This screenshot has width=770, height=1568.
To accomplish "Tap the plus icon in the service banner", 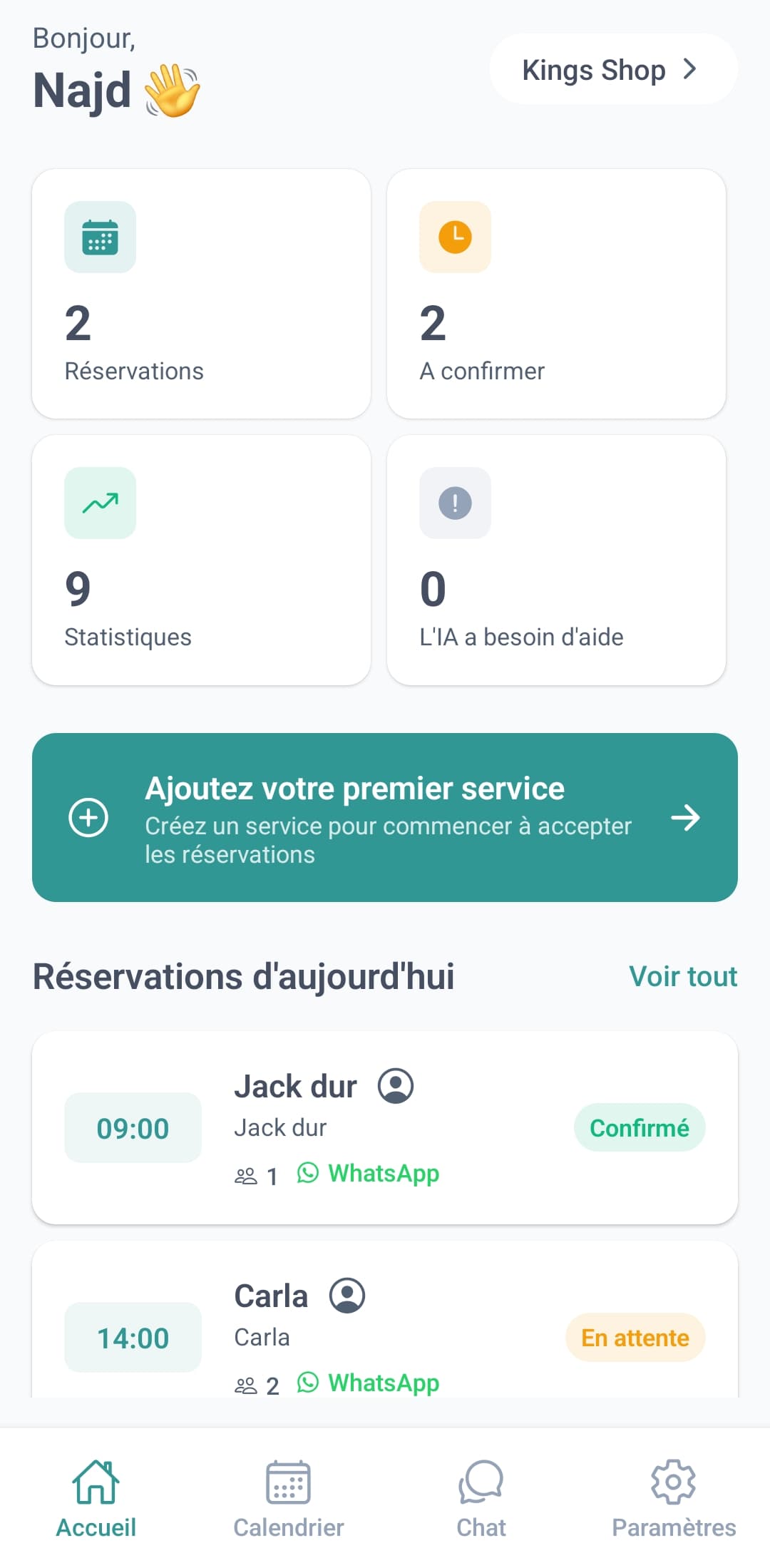I will [x=88, y=818].
